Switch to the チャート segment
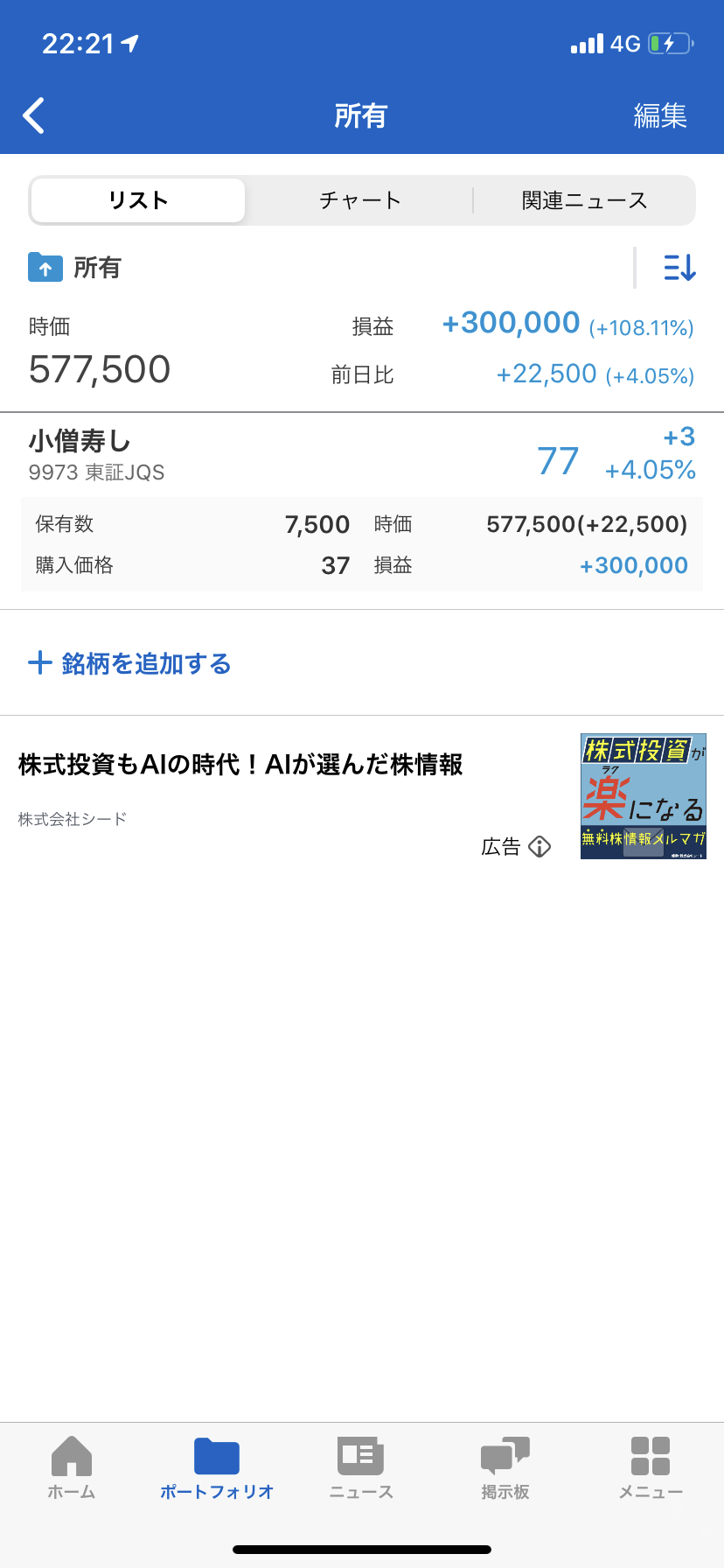The image size is (724, 1568). (359, 200)
